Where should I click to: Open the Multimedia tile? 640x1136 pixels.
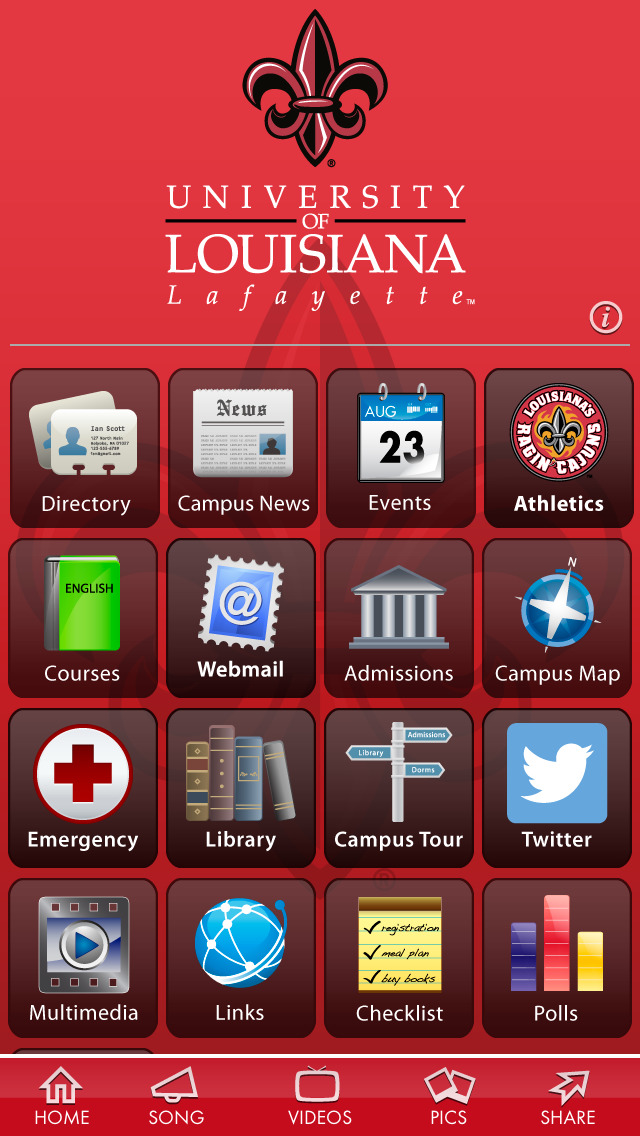coord(83,957)
